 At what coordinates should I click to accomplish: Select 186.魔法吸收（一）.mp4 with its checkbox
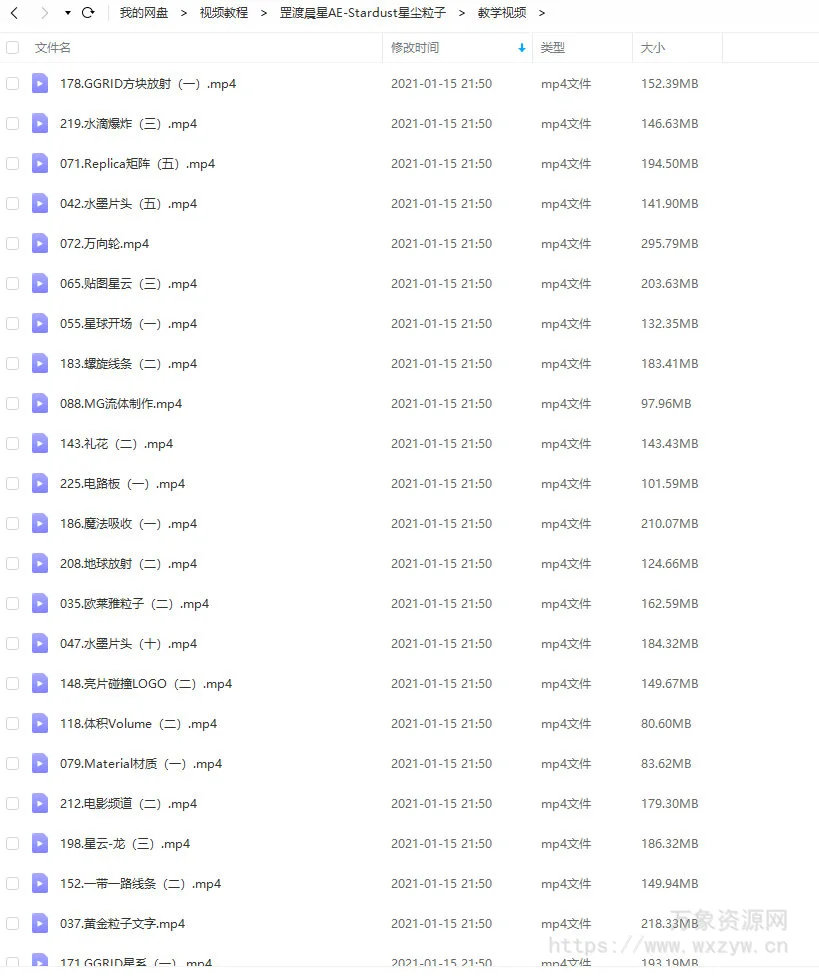[13, 524]
